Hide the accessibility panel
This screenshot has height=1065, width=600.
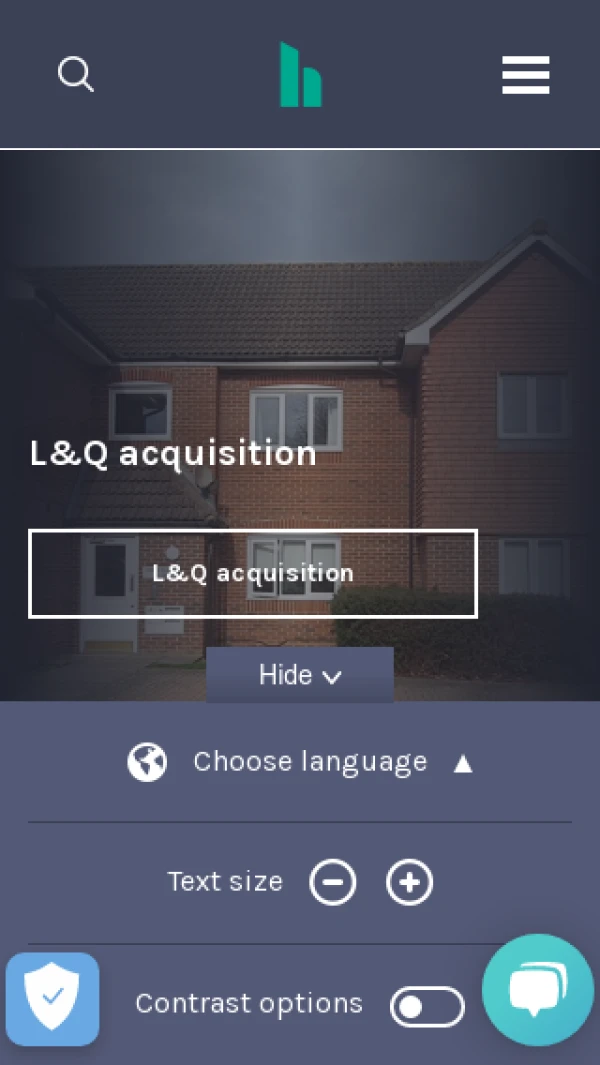(300, 675)
